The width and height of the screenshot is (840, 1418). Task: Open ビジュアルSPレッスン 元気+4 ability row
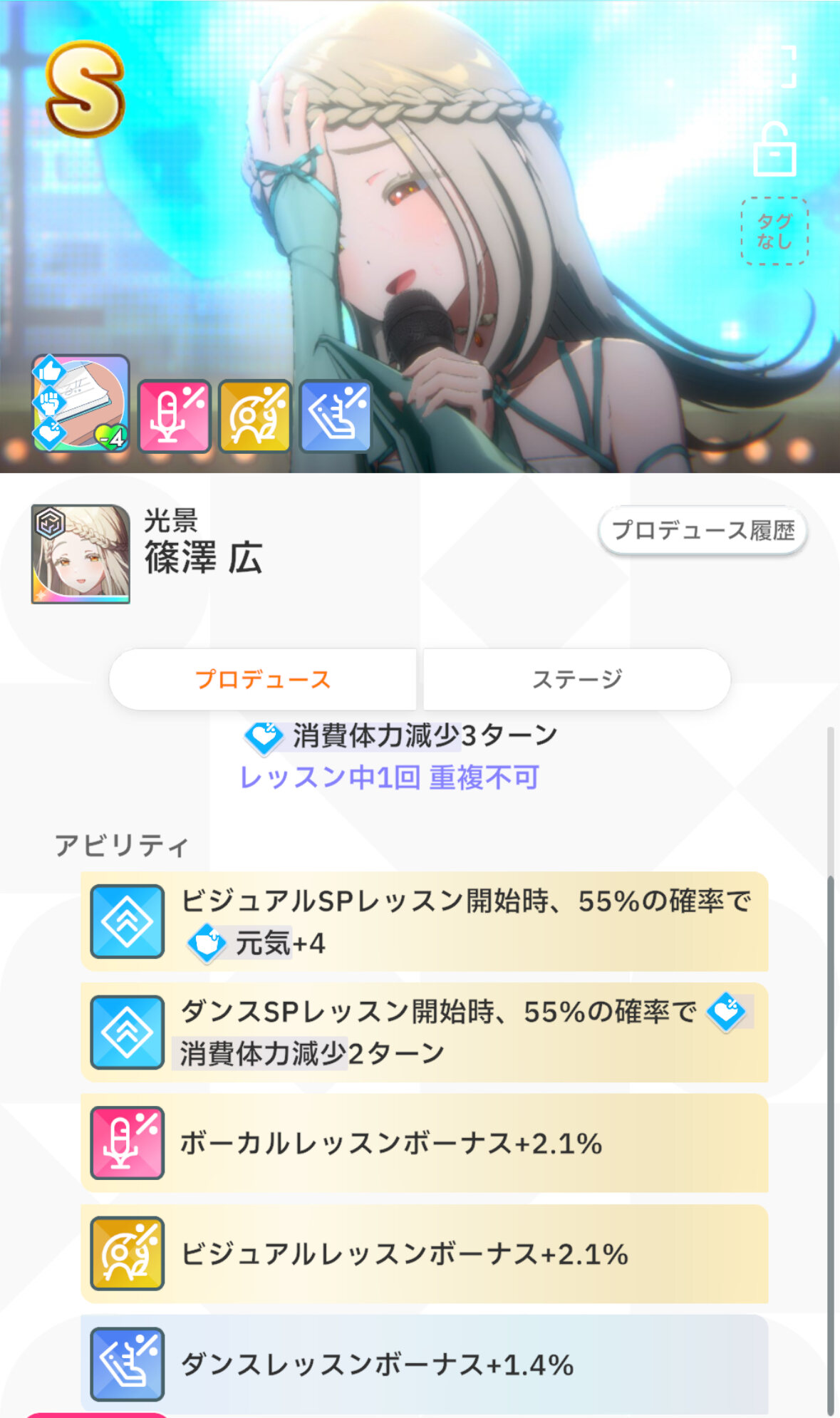pos(424,921)
